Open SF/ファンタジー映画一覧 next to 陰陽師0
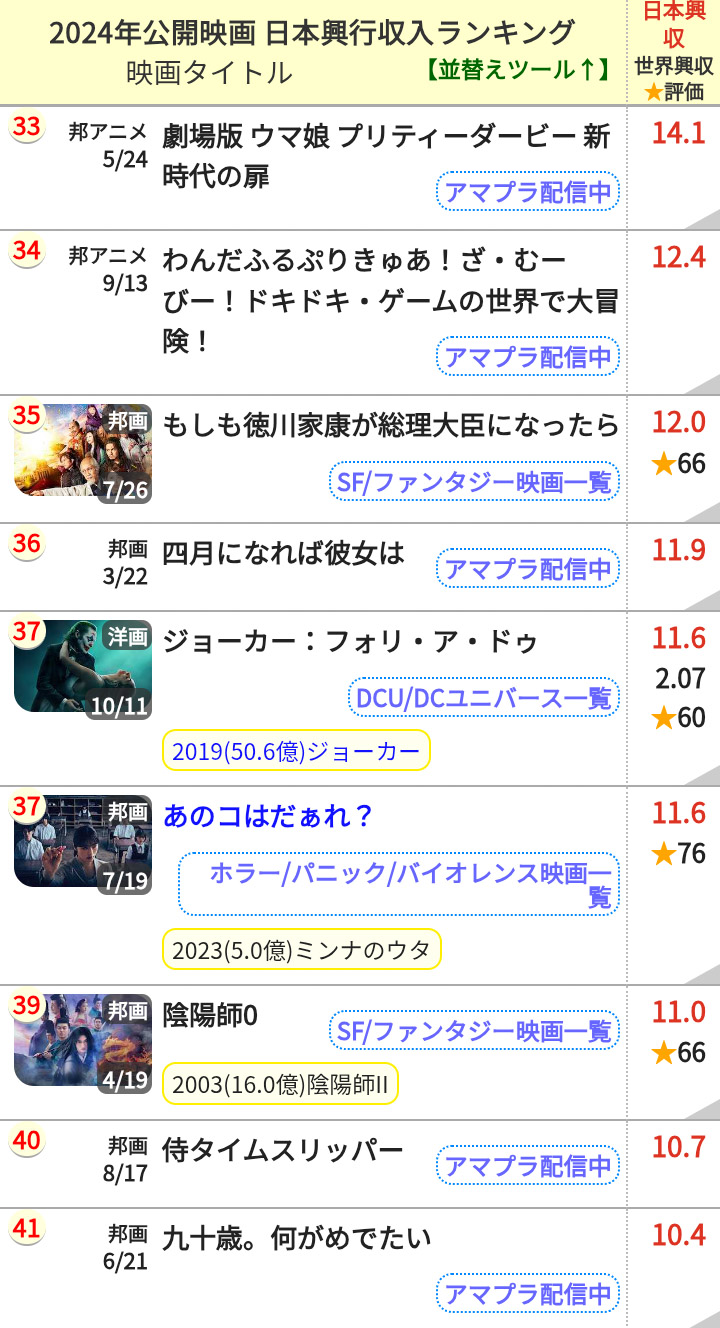 tap(473, 1031)
